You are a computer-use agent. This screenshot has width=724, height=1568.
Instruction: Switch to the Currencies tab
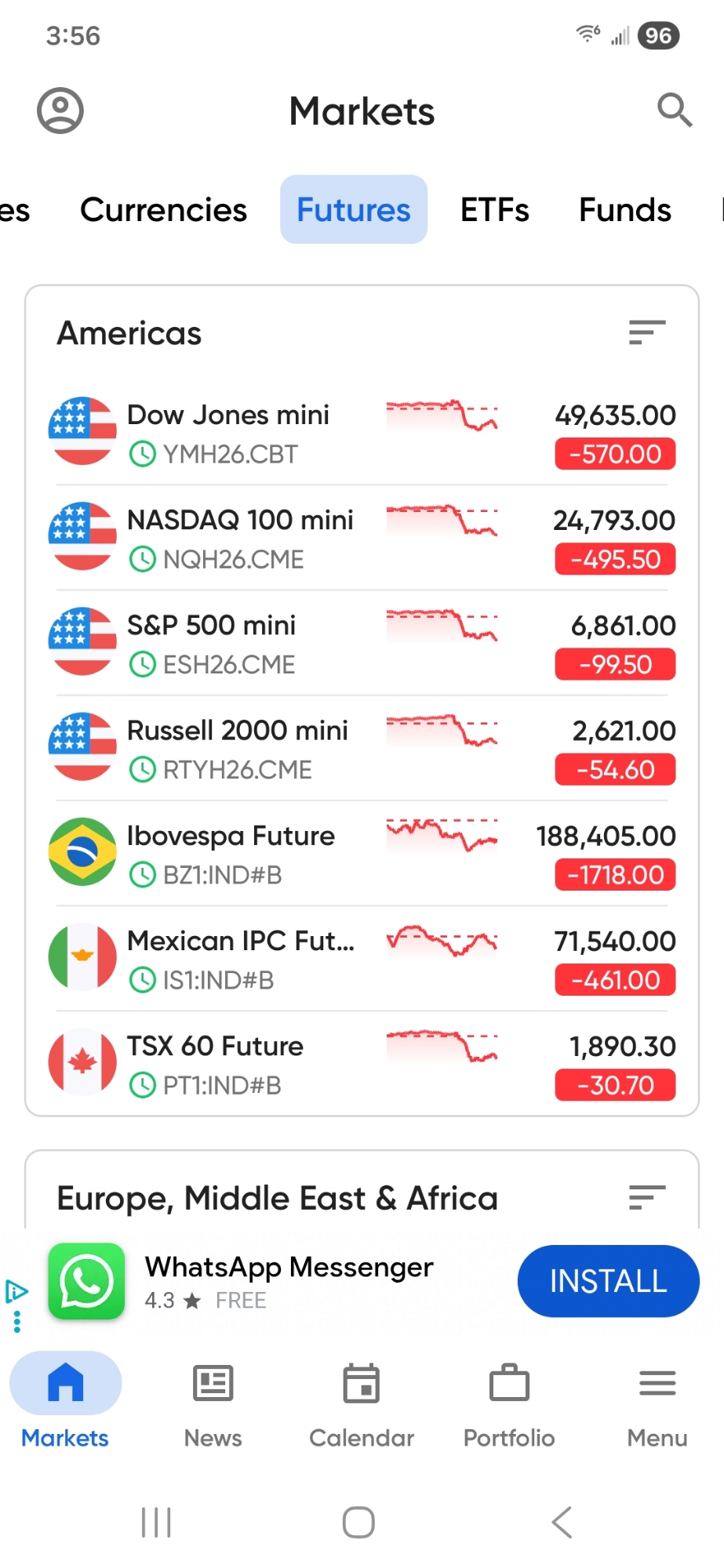tap(163, 210)
